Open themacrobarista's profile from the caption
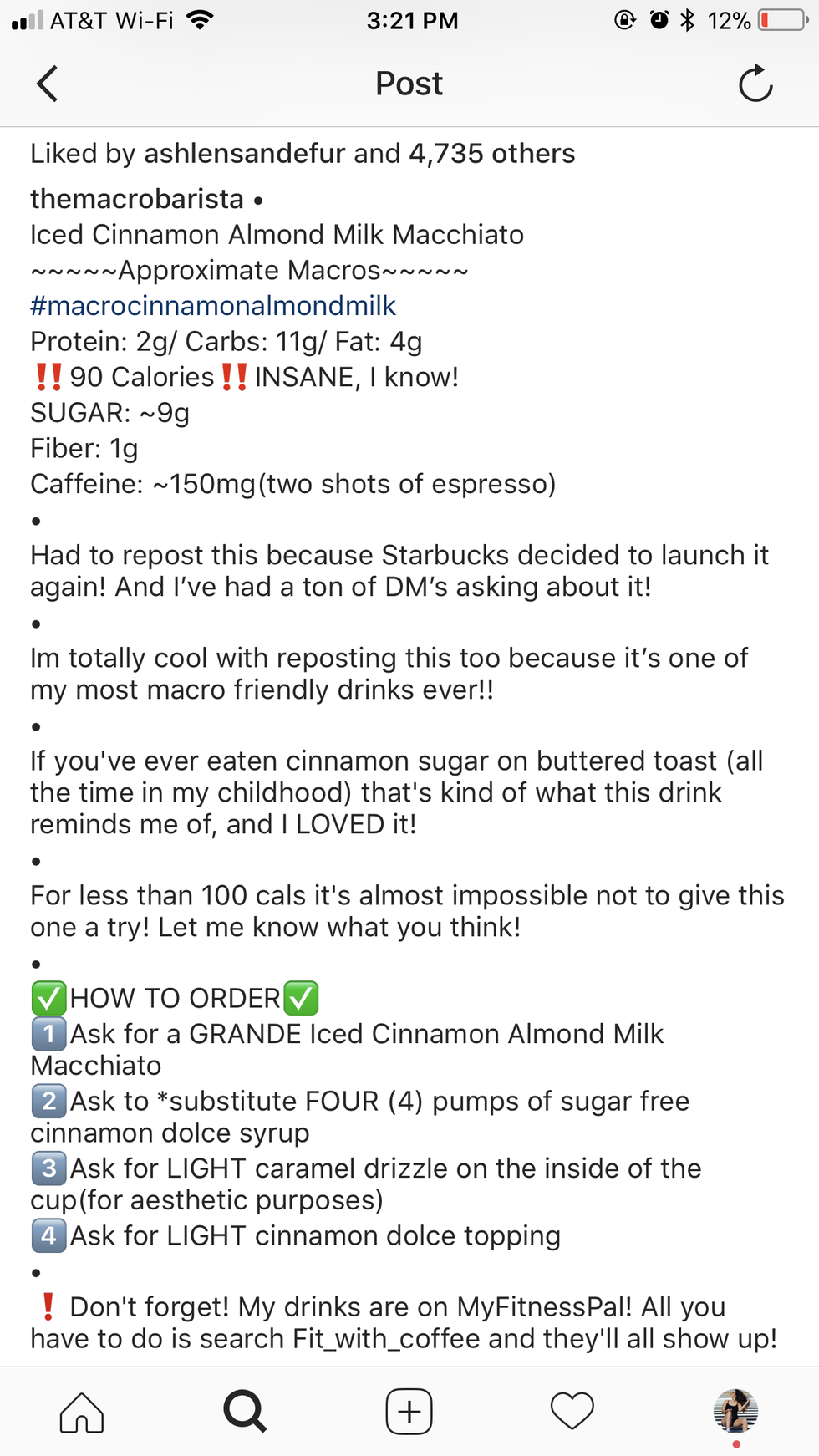 pyautogui.click(x=137, y=199)
